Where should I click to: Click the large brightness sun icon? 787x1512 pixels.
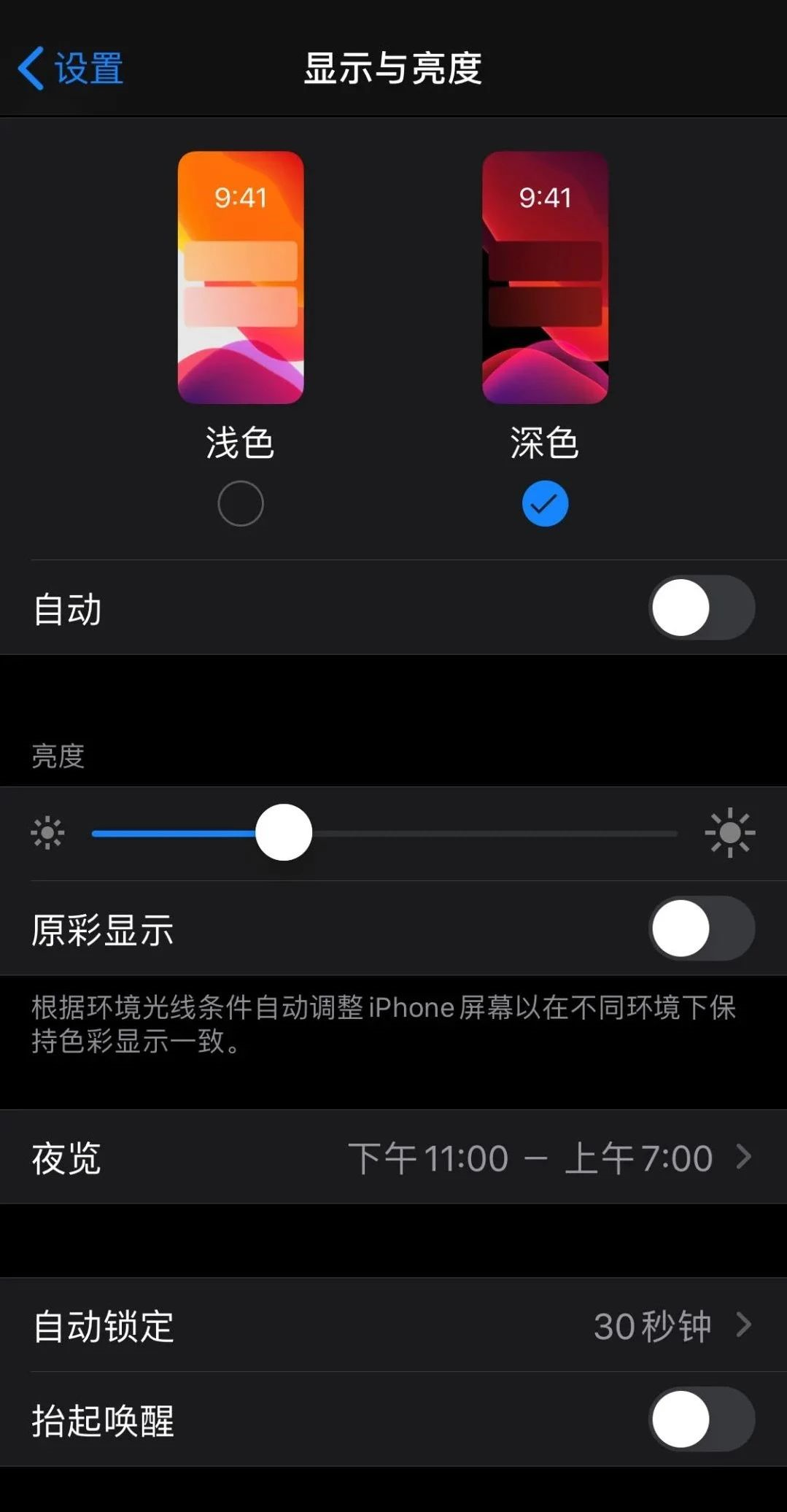click(729, 832)
